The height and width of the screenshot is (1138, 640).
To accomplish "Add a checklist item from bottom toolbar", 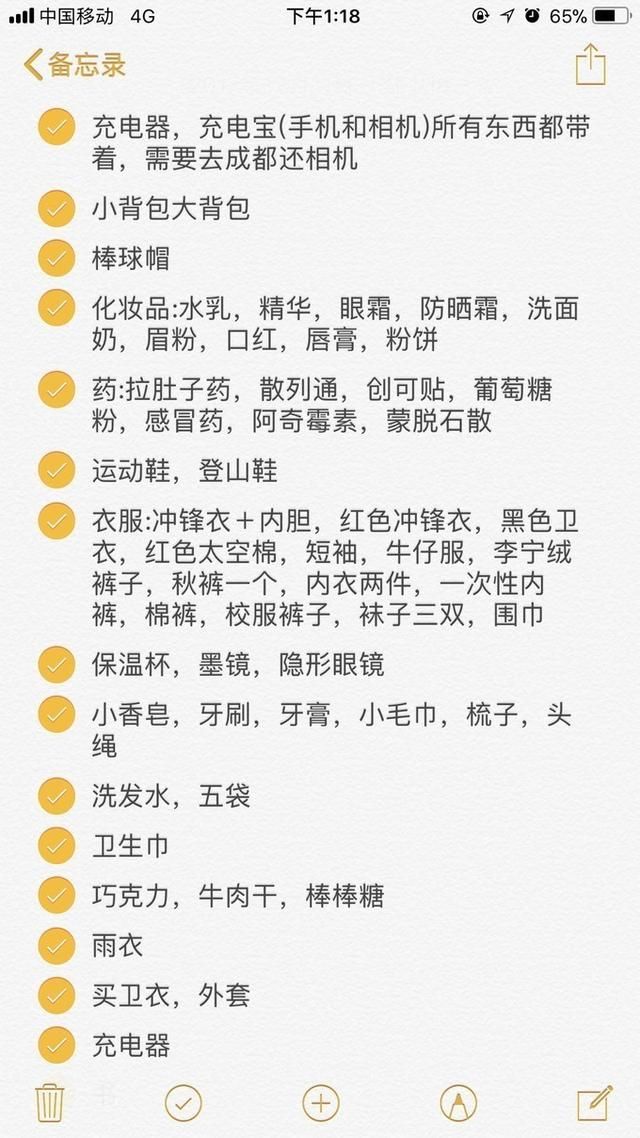I will [x=184, y=1103].
